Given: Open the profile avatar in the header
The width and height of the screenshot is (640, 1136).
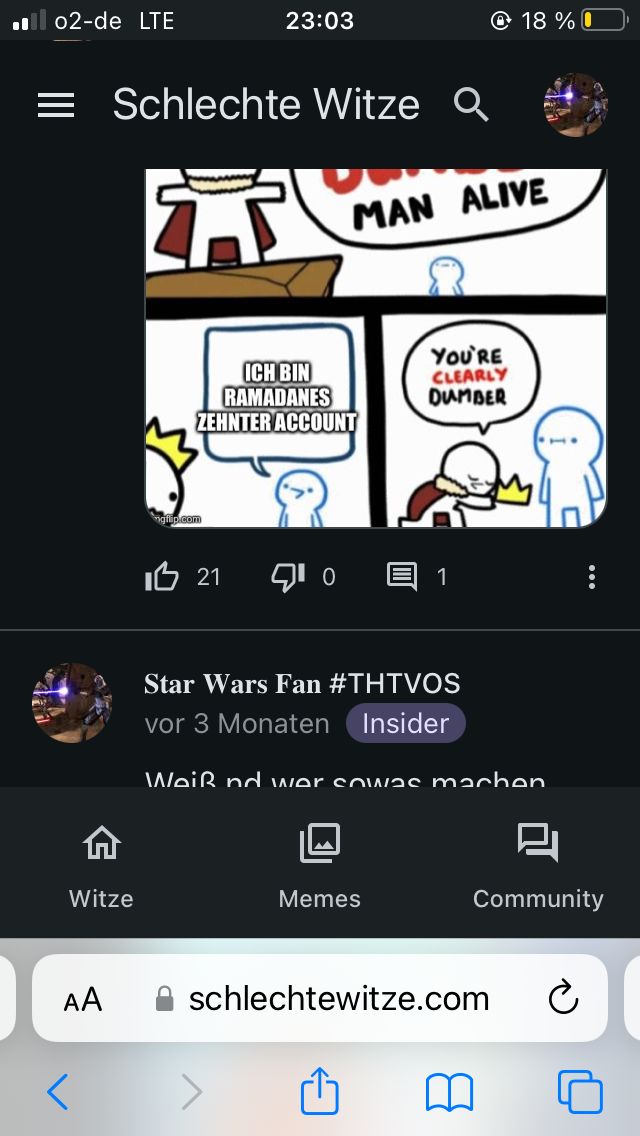Looking at the screenshot, I should (x=575, y=104).
